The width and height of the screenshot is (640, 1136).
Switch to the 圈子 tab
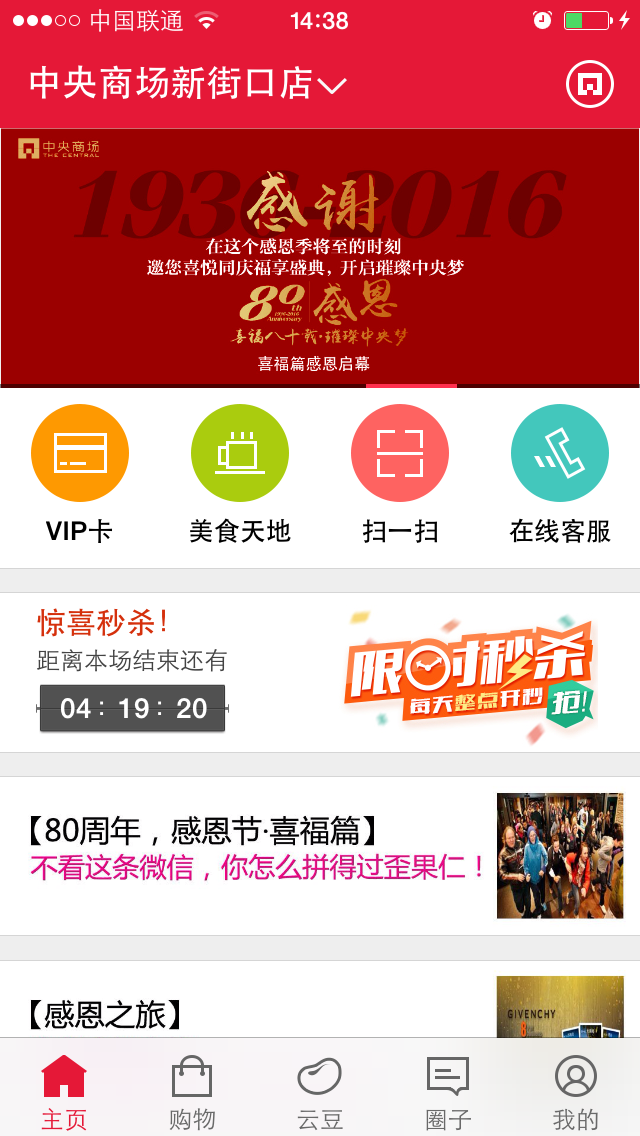(448, 1092)
